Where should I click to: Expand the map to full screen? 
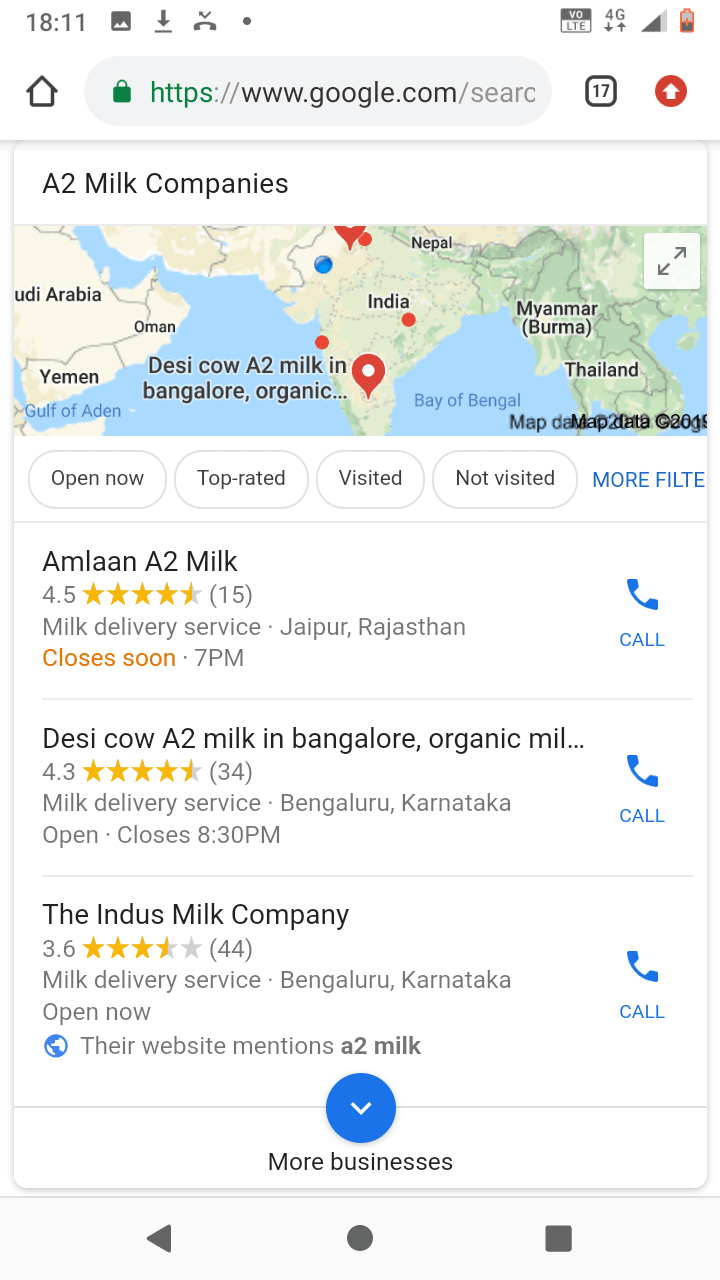pos(671,261)
